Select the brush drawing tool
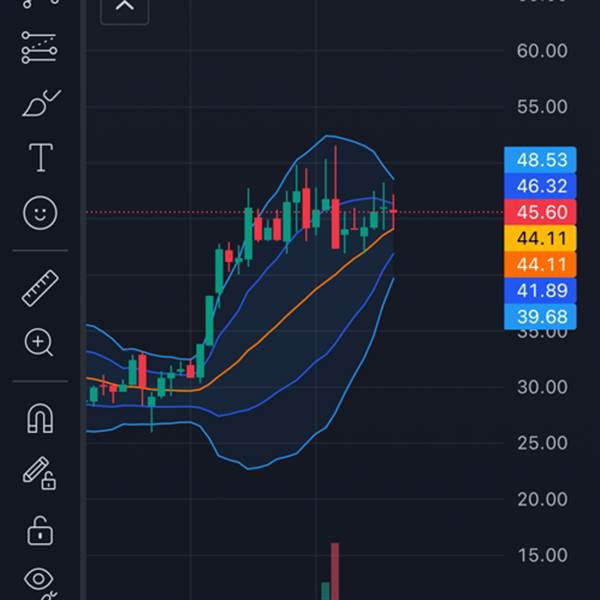Image resolution: width=600 pixels, height=600 pixels. 40,102
